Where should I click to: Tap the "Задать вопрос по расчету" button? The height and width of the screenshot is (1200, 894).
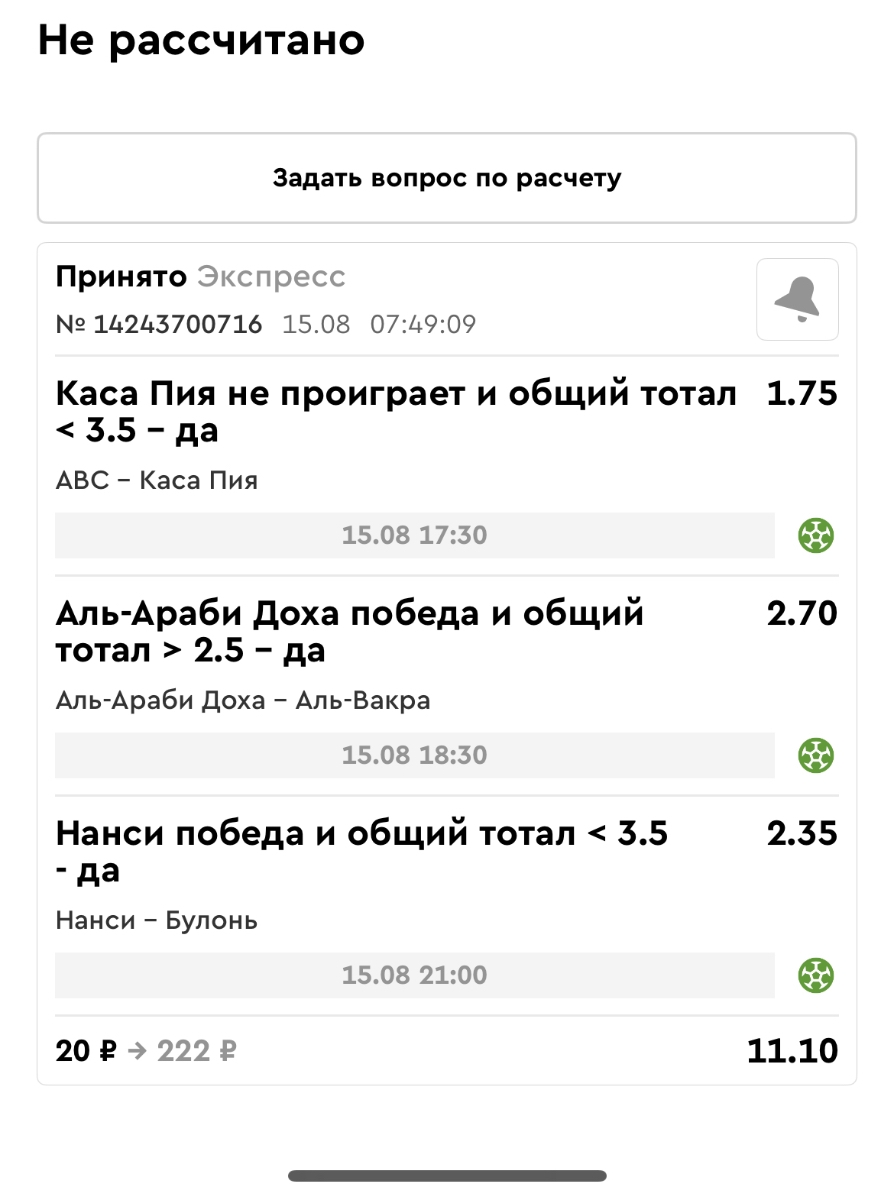(447, 179)
